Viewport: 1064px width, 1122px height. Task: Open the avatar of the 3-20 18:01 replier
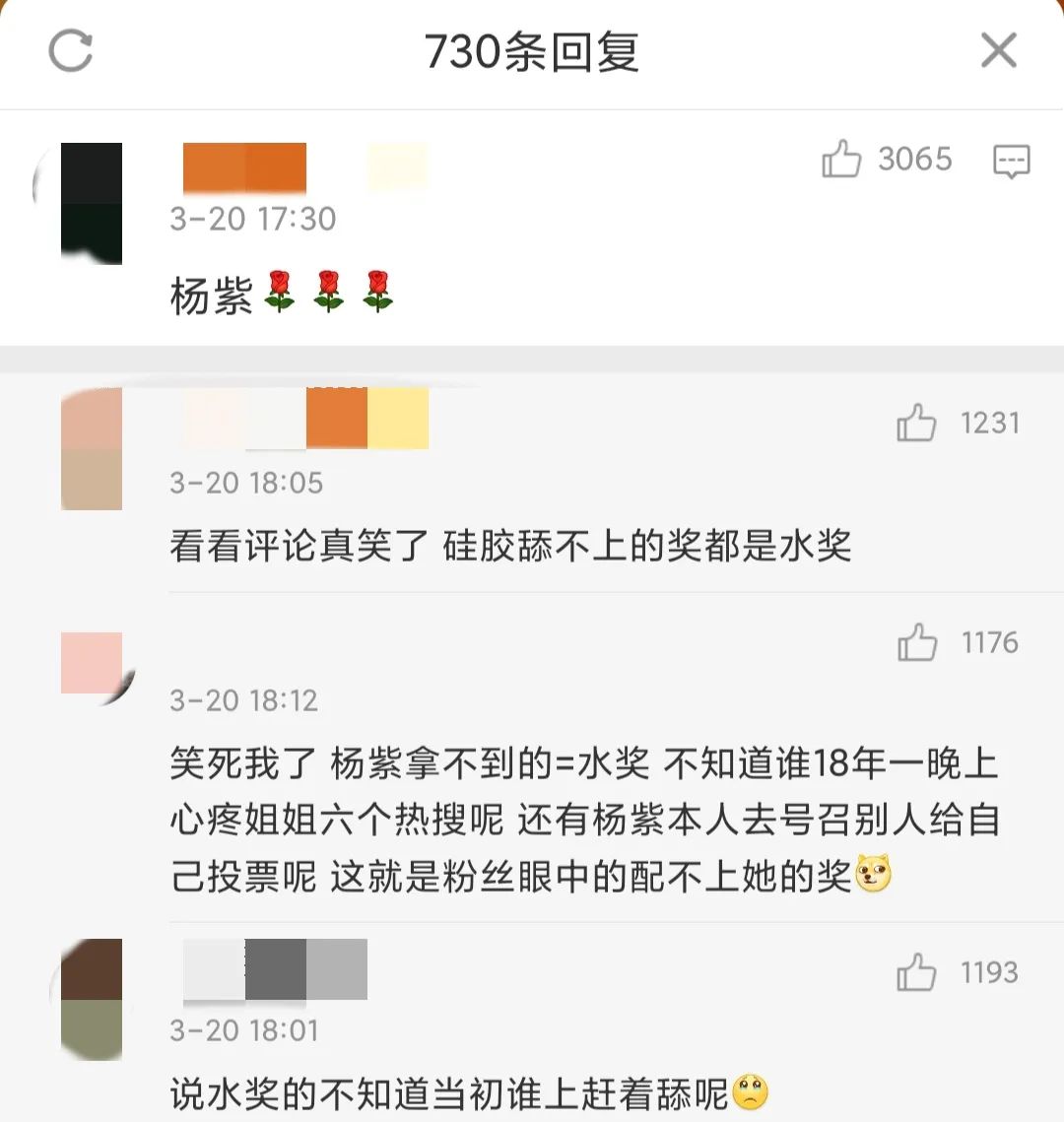(x=92, y=999)
